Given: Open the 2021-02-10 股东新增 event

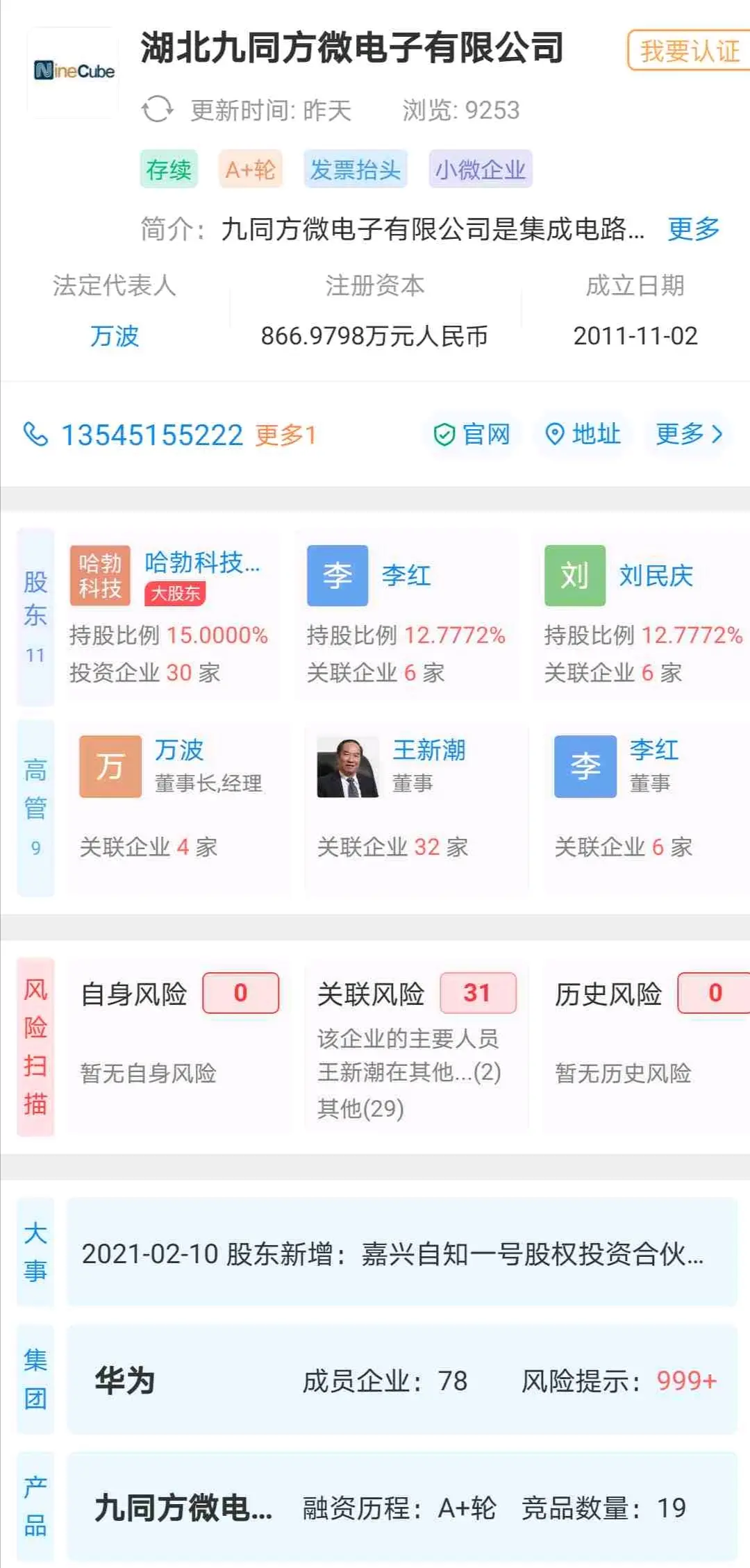Looking at the screenshot, I should coord(401,1254).
